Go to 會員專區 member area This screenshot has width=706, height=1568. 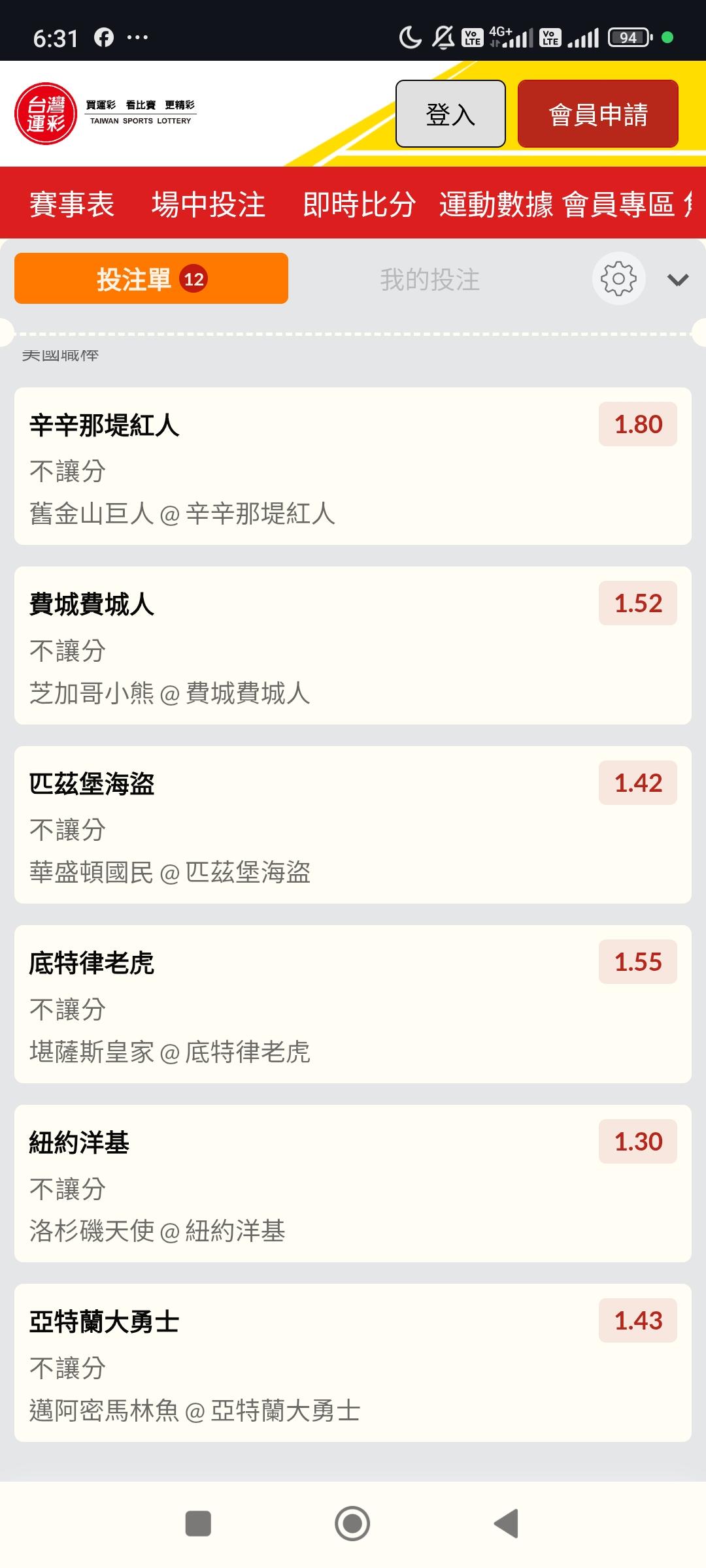click(618, 204)
